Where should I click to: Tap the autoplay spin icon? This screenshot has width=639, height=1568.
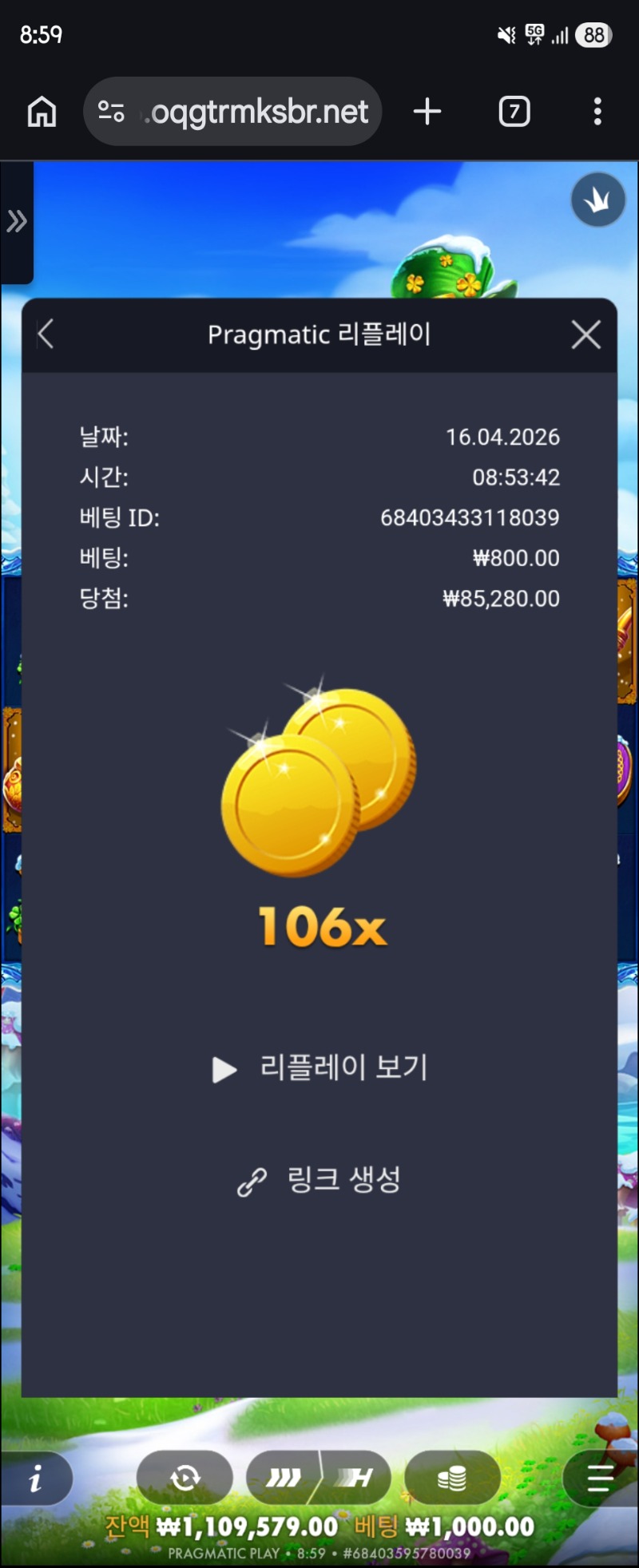[x=185, y=1479]
